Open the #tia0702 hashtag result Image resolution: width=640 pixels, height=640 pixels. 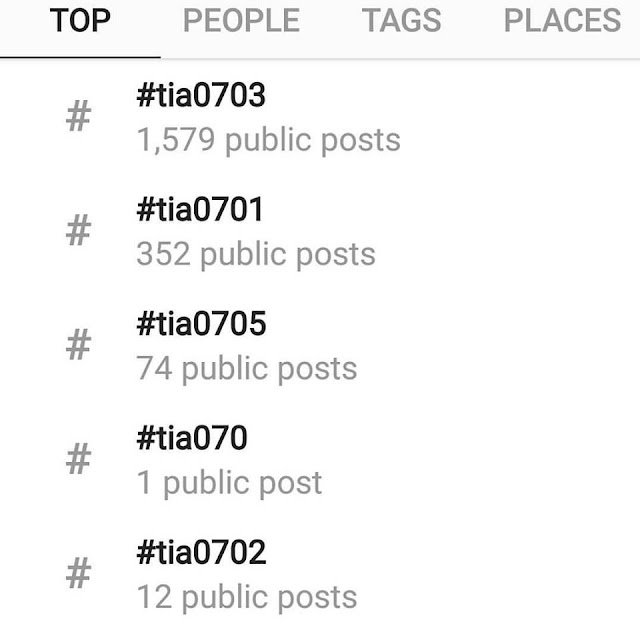point(246,574)
